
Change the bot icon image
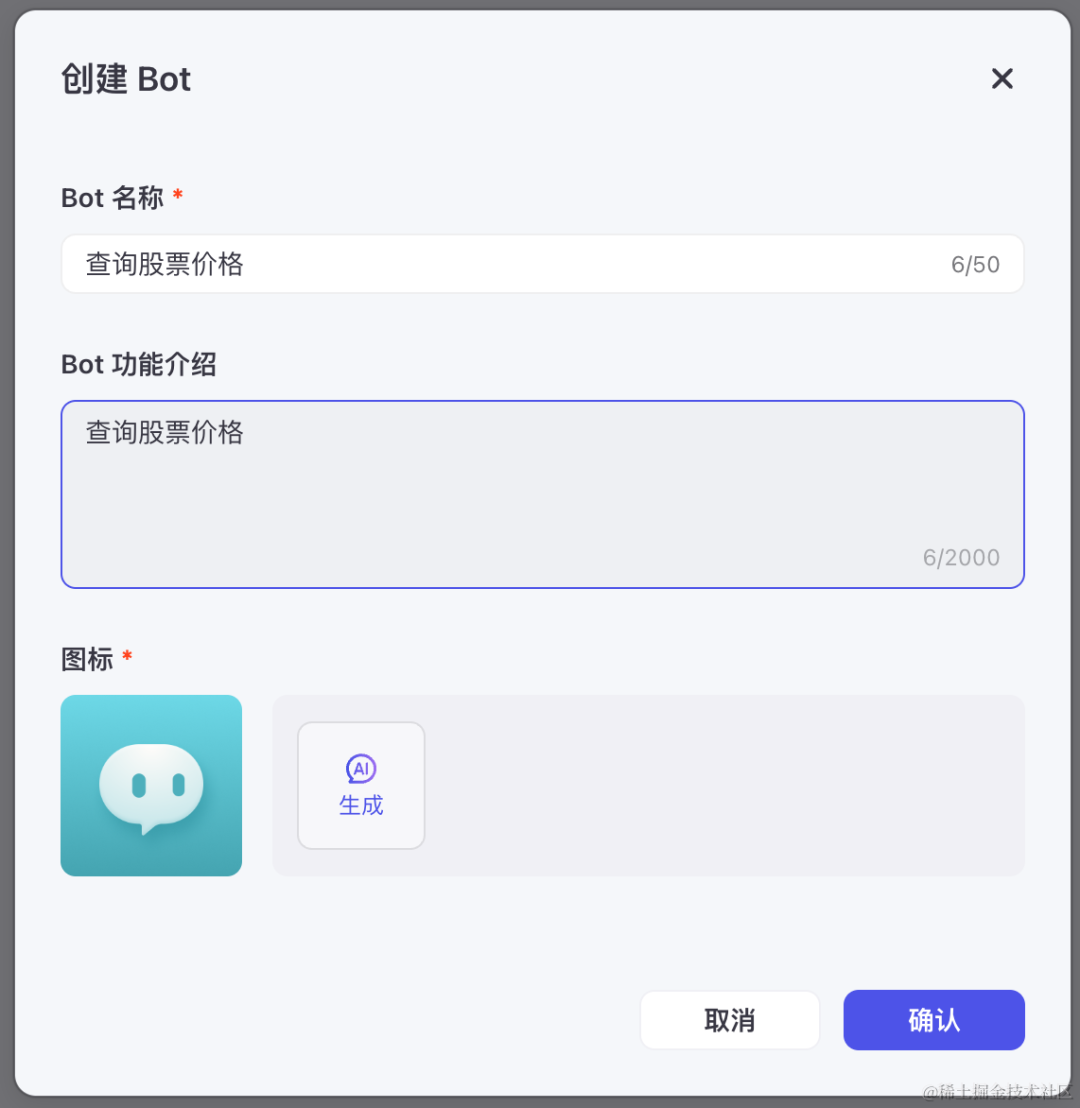[x=151, y=785]
